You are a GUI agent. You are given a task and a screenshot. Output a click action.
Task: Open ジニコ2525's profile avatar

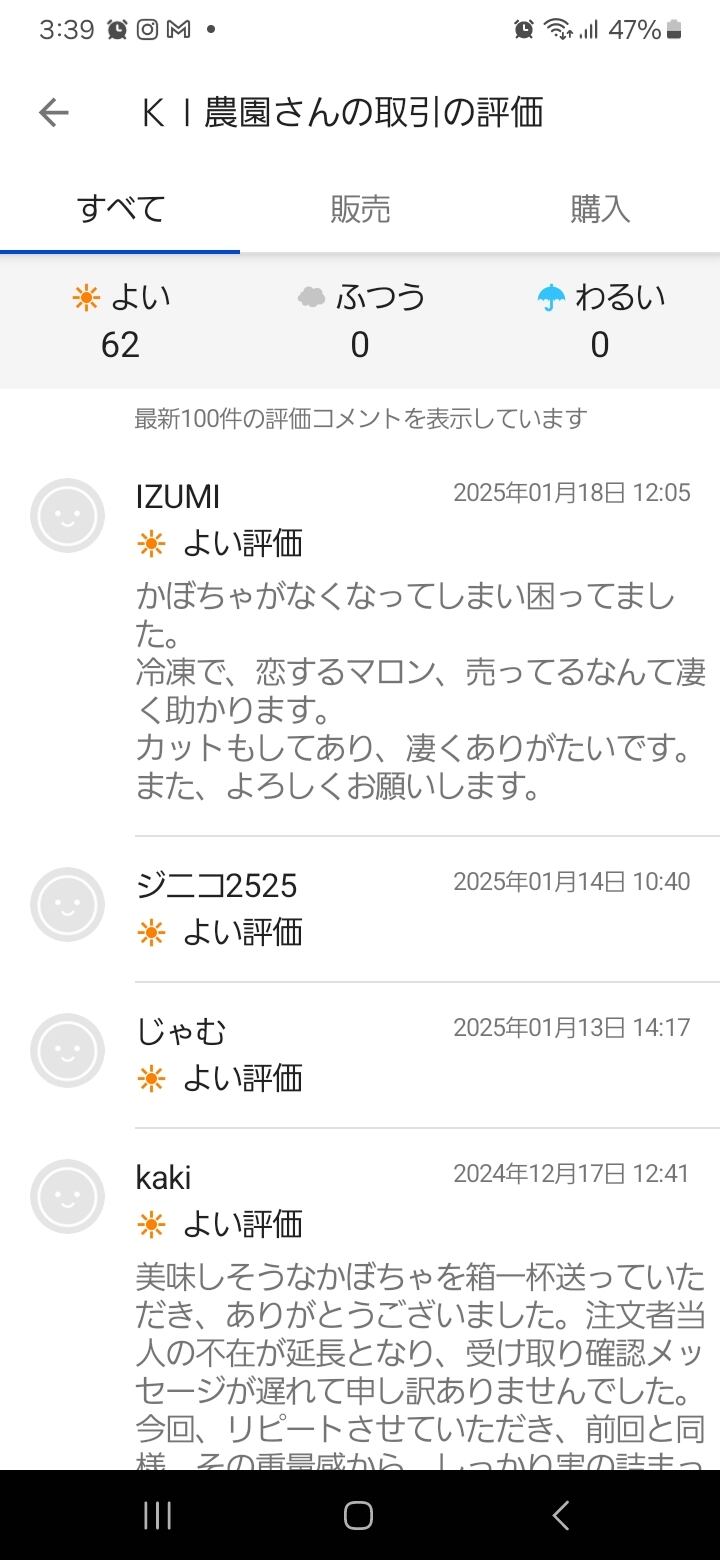pyautogui.click(x=68, y=904)
